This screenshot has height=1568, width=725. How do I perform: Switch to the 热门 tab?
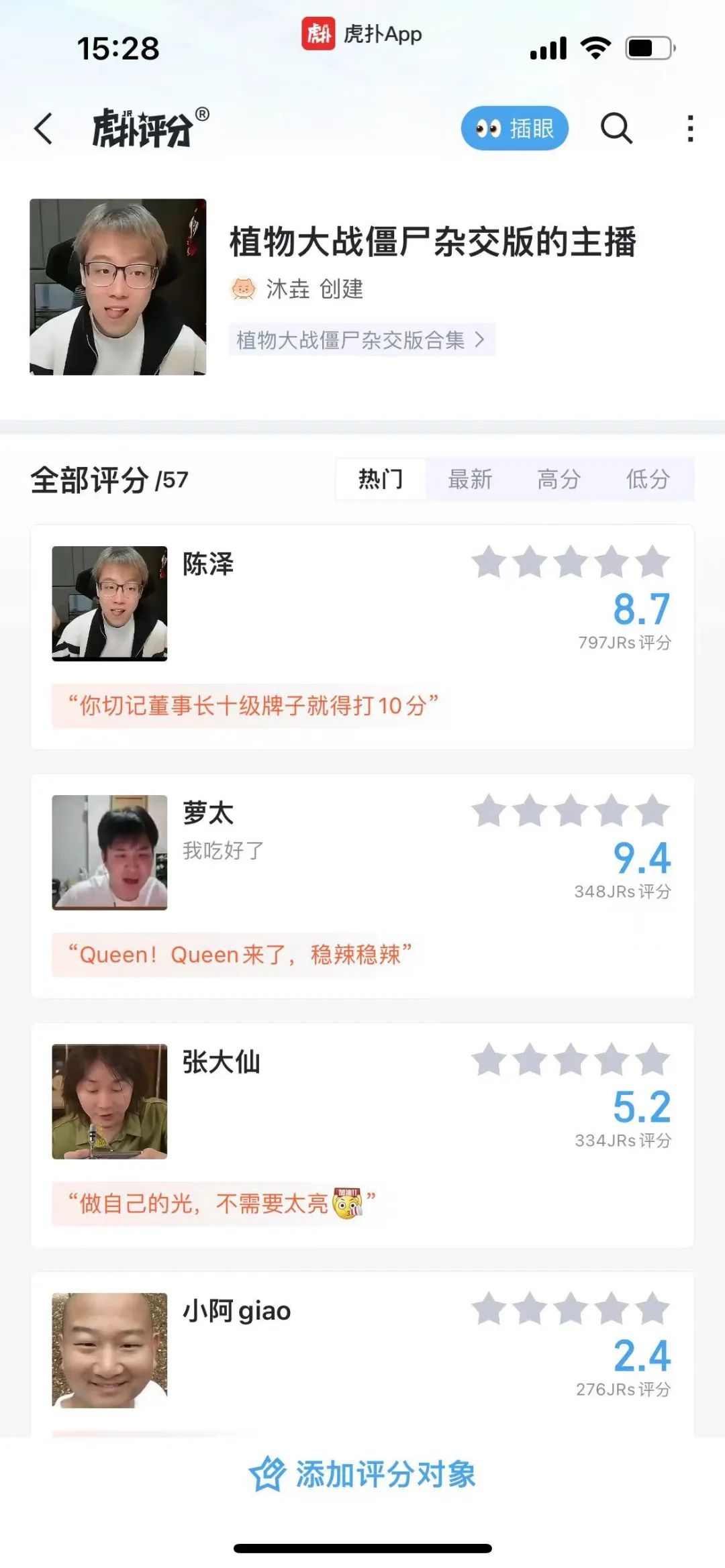(x=381, y=480)
